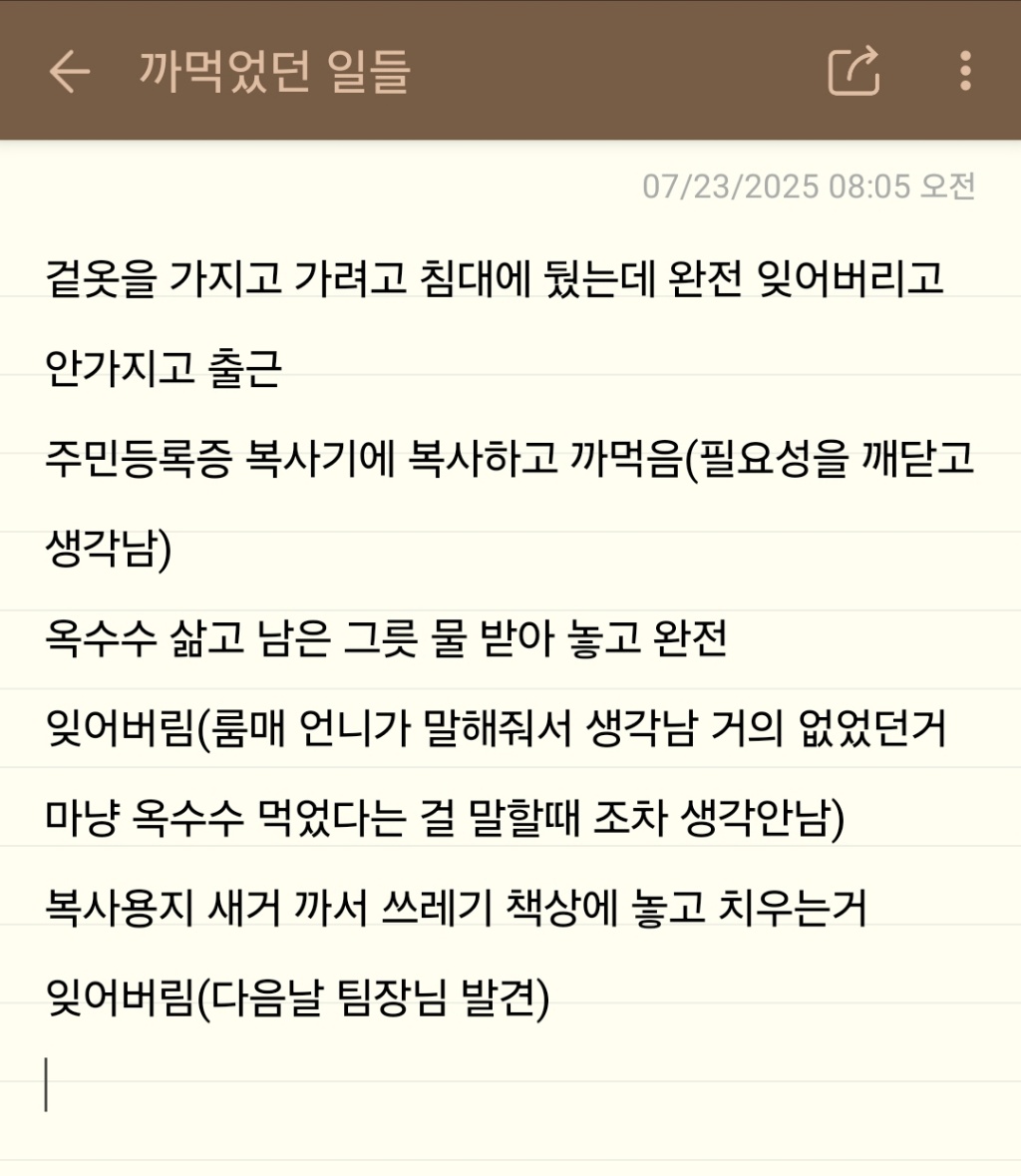Edit the note title 까먹었던 일들
This screenshot has width=1021, height=1176.
274,72
